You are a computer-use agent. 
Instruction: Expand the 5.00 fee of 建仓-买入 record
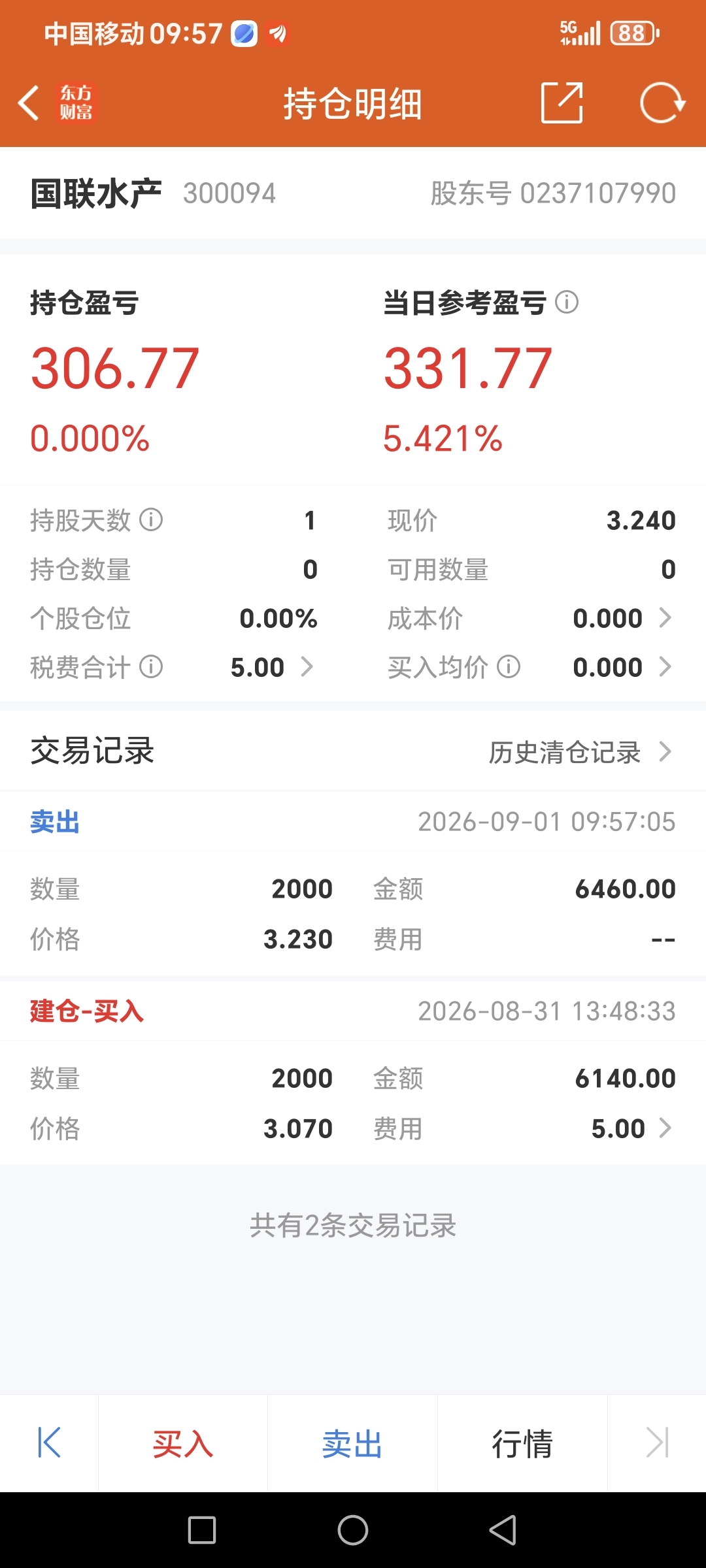631,1128
